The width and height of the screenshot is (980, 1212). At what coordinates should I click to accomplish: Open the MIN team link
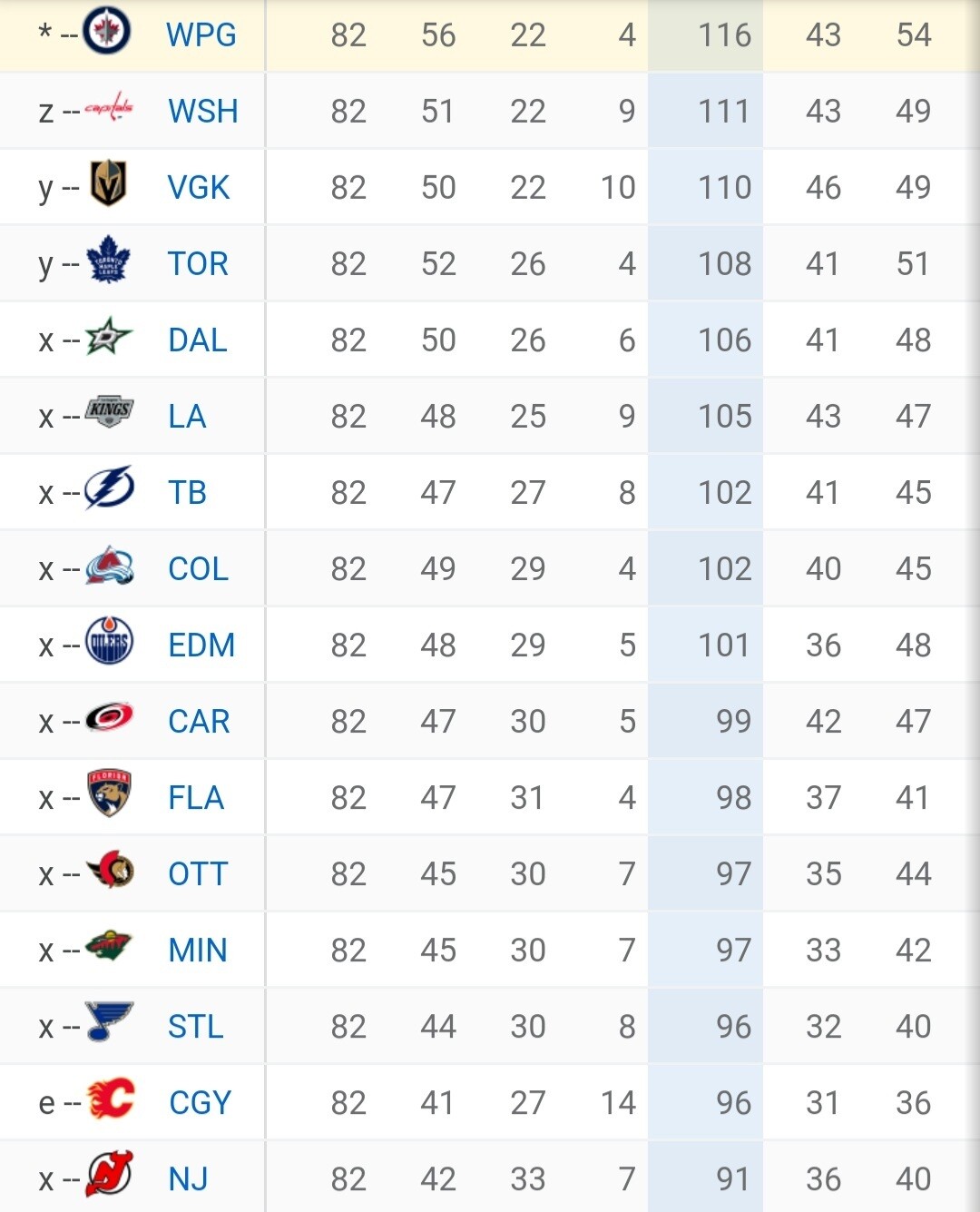198,951
